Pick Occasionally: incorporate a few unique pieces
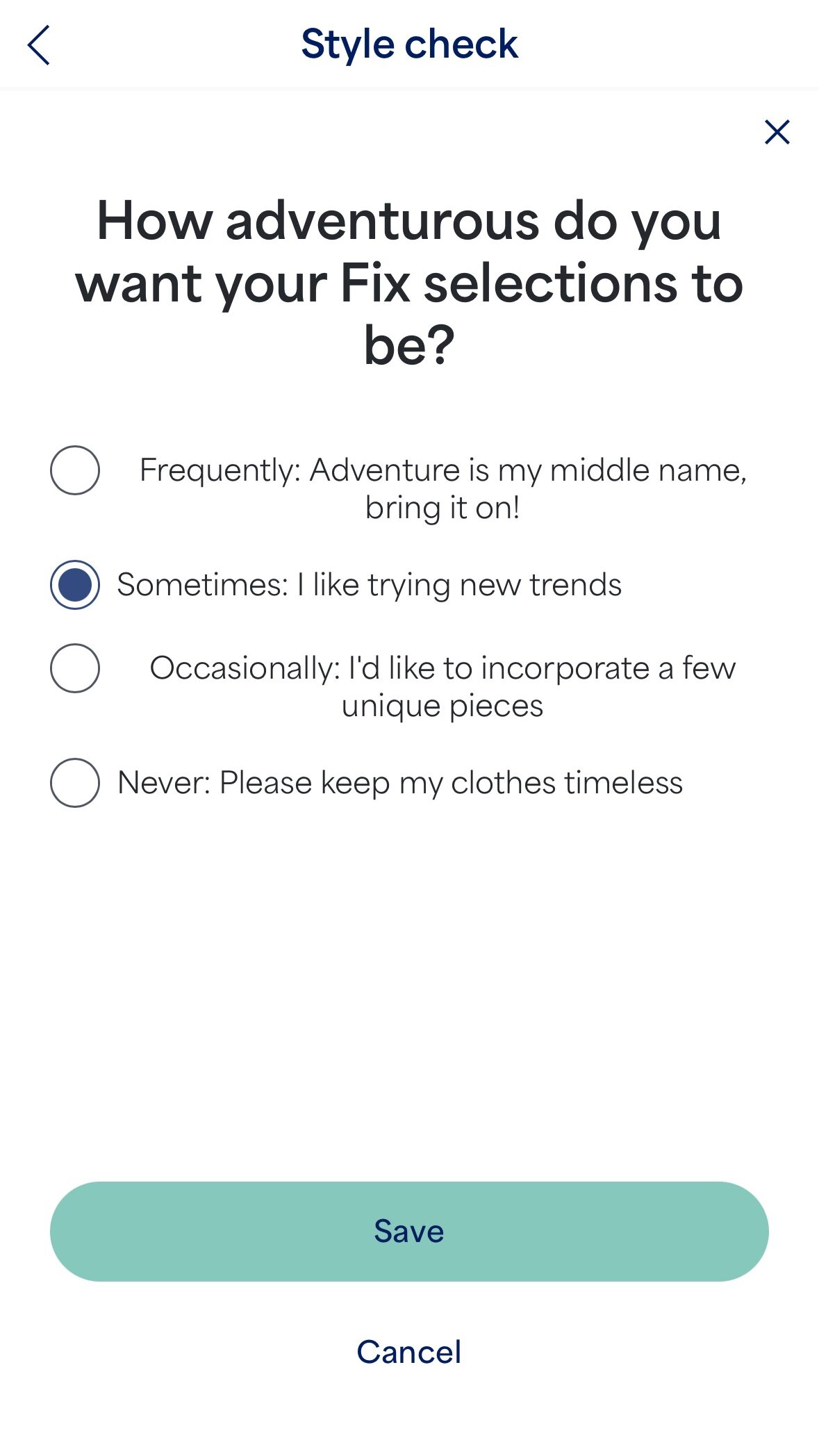Image resolution: width=819 pixels, height=1456 pixels. coord(75,668)
